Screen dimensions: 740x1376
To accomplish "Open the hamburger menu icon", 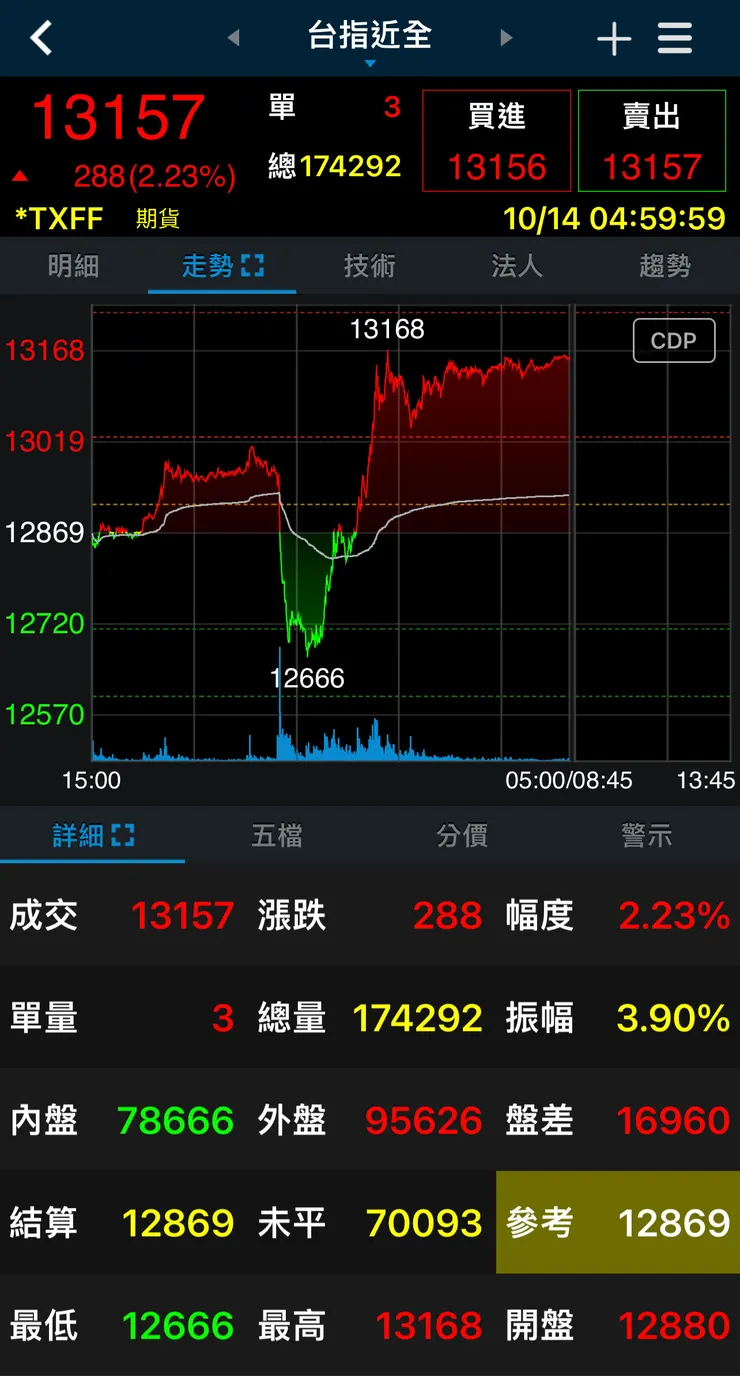I will click(675, 38).
